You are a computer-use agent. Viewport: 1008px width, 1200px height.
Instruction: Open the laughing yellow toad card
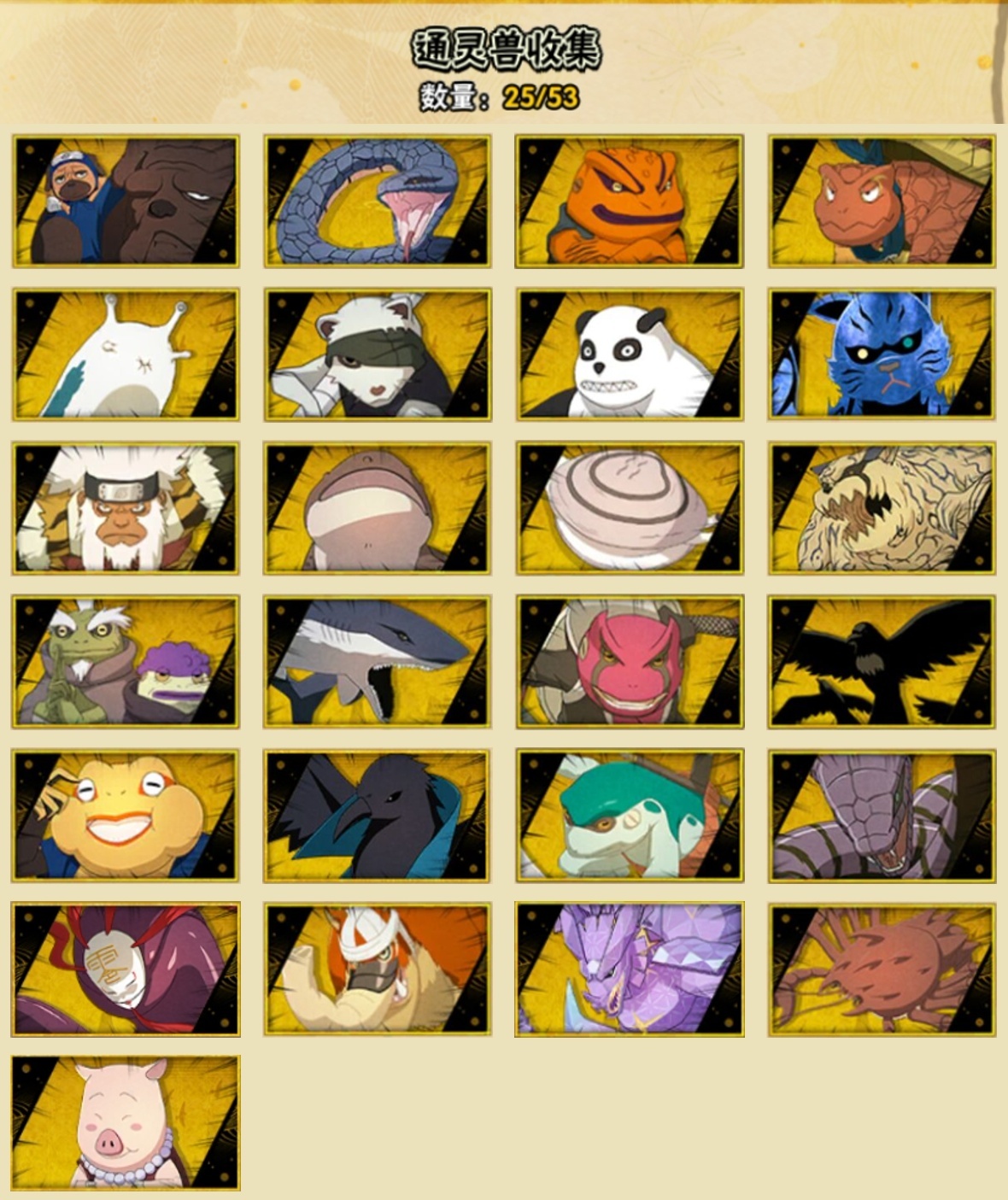126,816
